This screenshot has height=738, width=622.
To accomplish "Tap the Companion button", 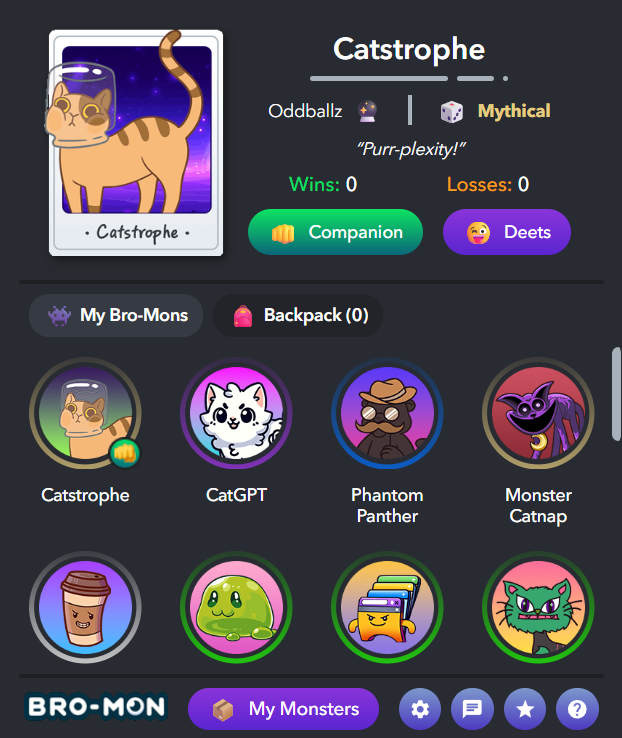I will (x=336, y=232).
